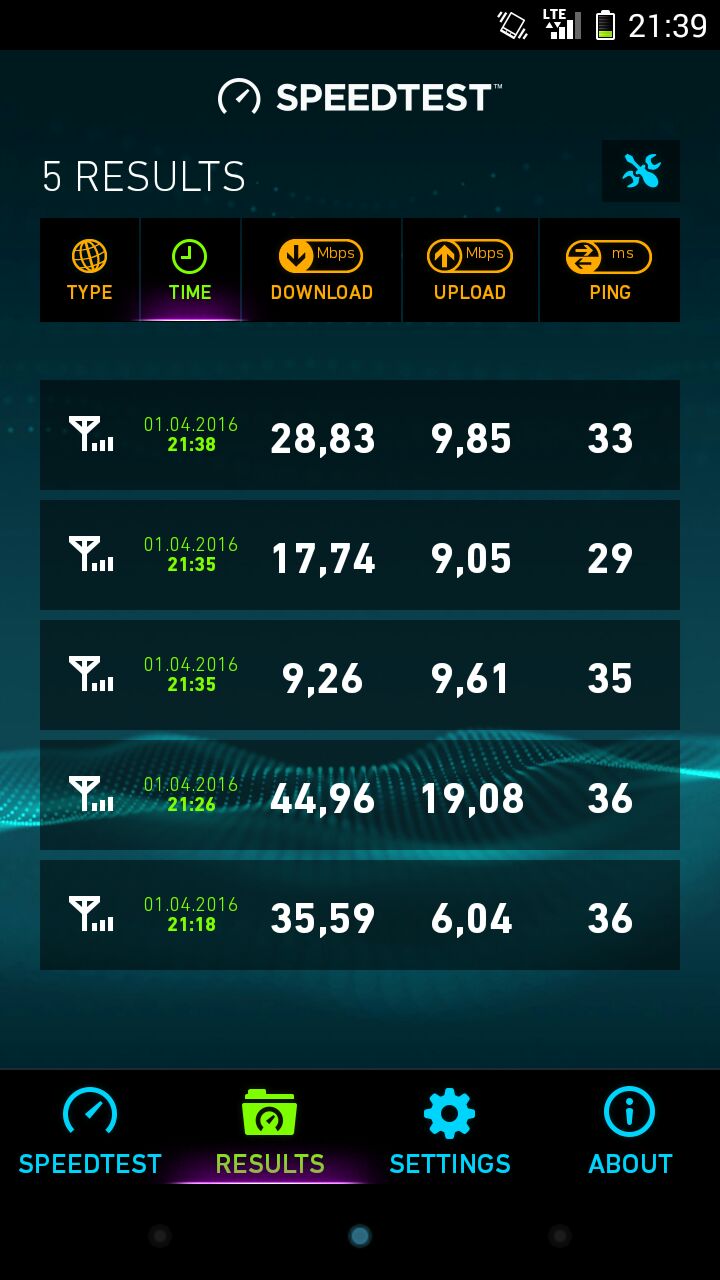Sort results by Ping column
Viewport: 720px width, 1280px height.
pyautogui.click(x=610, y=270)
